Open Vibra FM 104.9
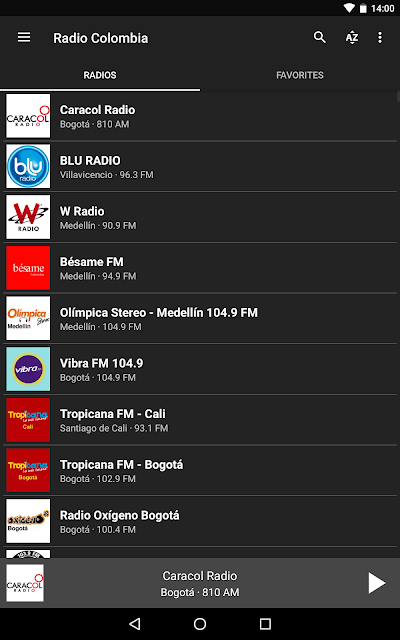This screenshot has width=400, height=640. click(x=200, y=369)
